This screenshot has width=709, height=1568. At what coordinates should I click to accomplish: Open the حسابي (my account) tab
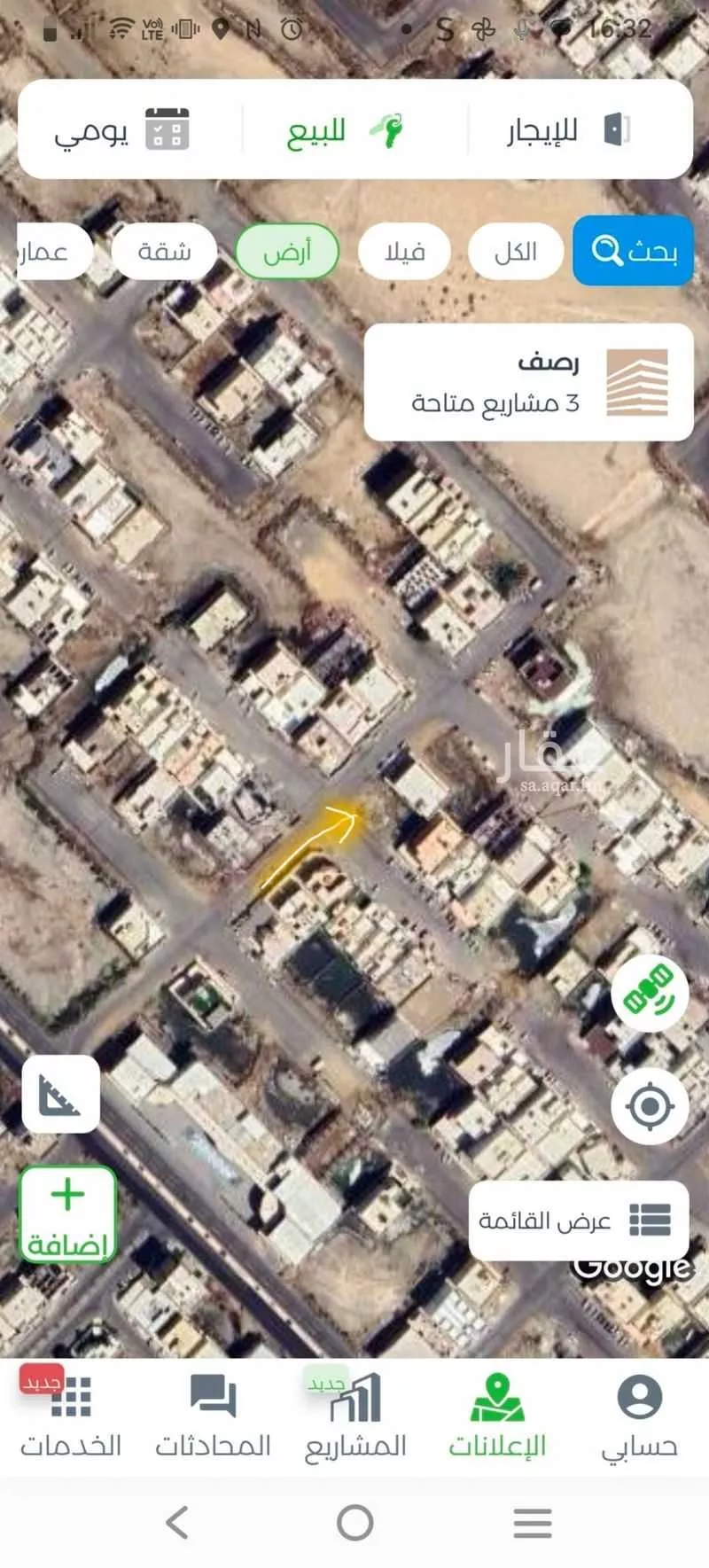tap(639, 1416)
